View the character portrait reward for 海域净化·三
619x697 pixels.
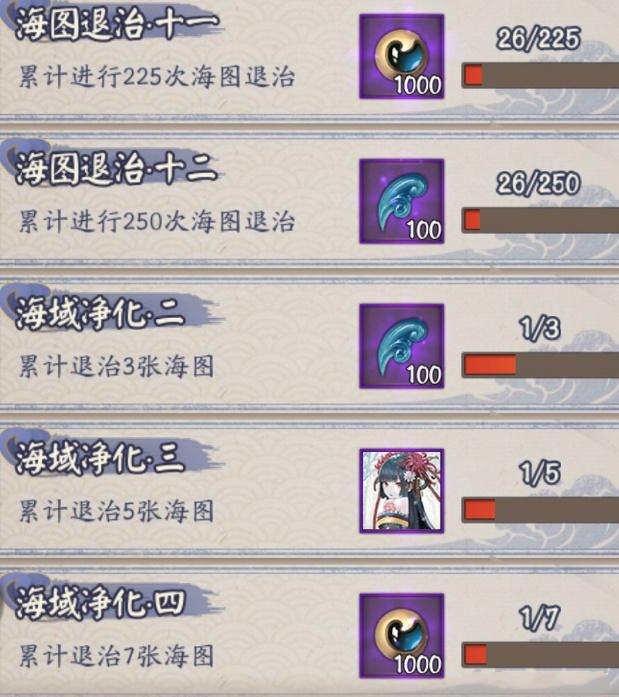[x=401, y=491]
